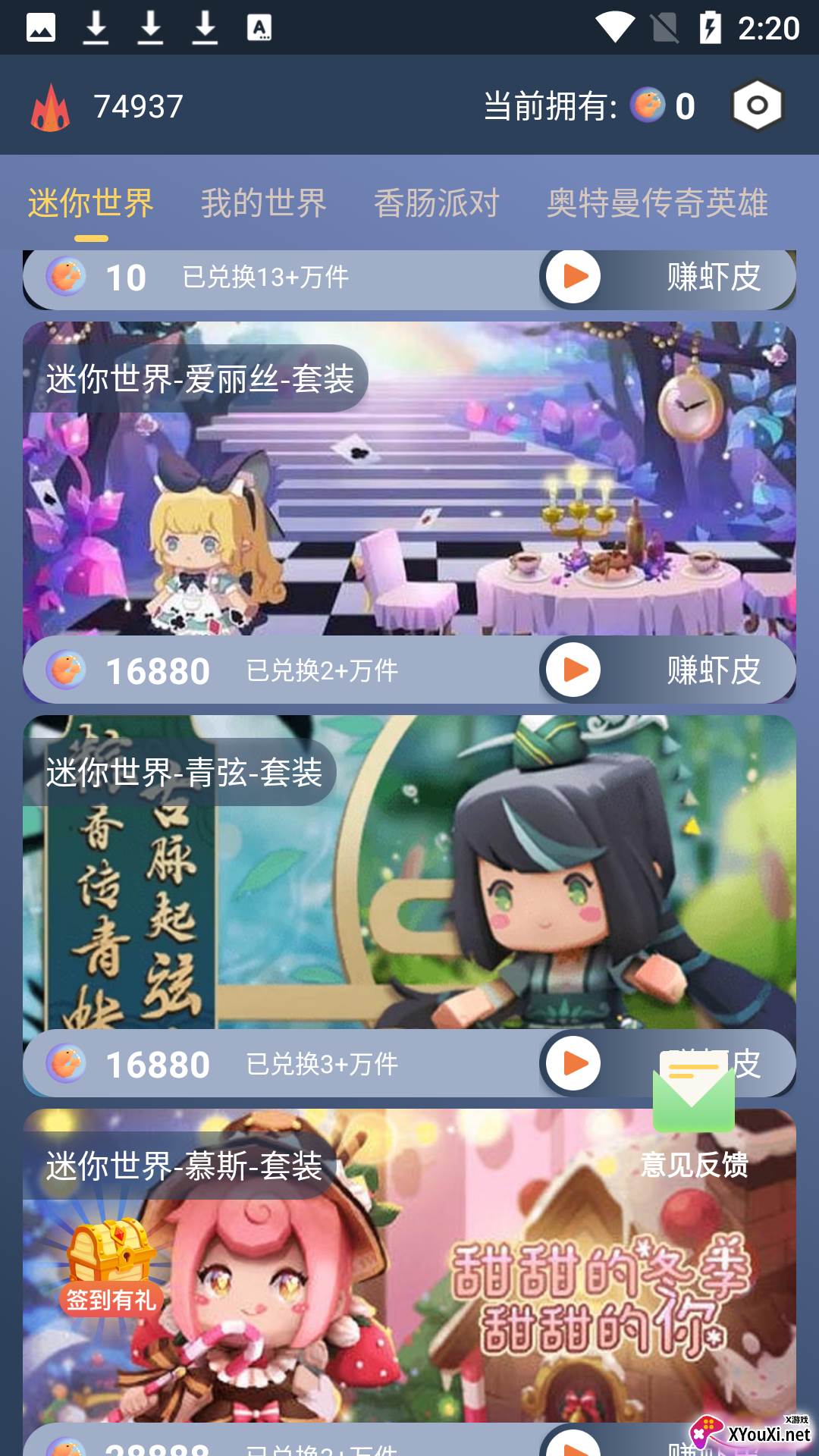
Task: Switch to the 奥特曼传奇英雄 tab
Action: pos(657,203)
